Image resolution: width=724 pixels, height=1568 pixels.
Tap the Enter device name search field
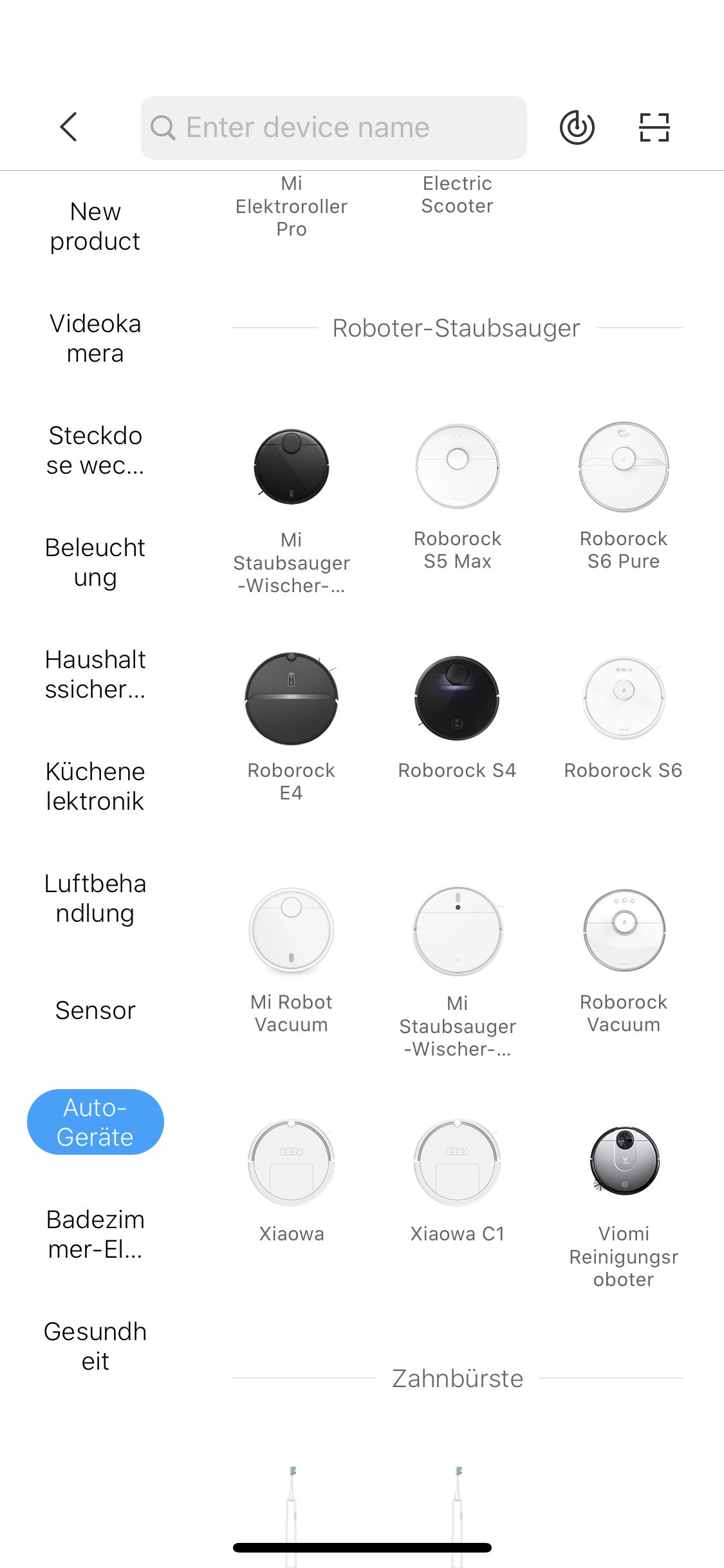(333, 127)
